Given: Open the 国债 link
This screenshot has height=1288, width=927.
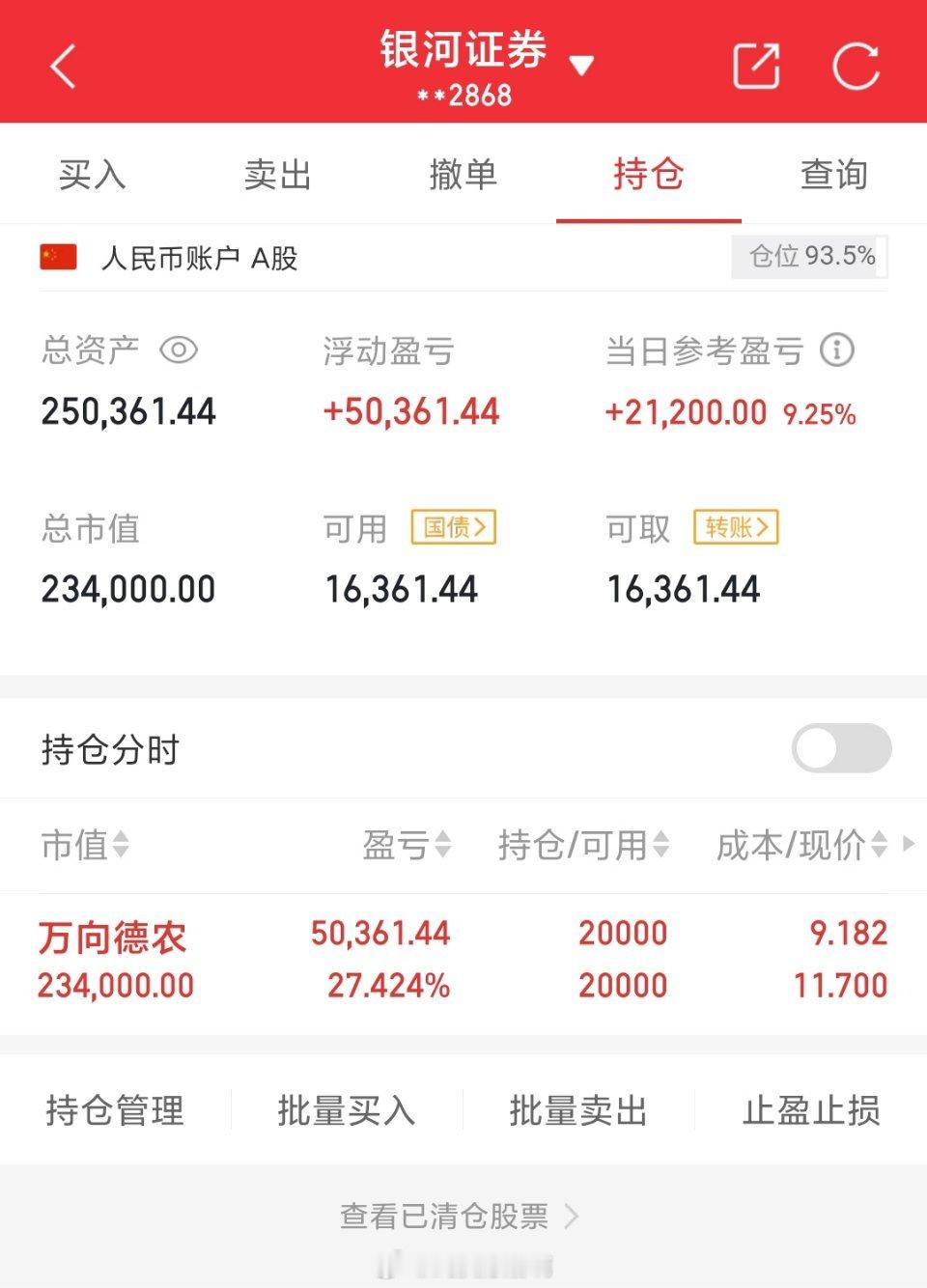Looking at the screenshot, I should point(453,528).
